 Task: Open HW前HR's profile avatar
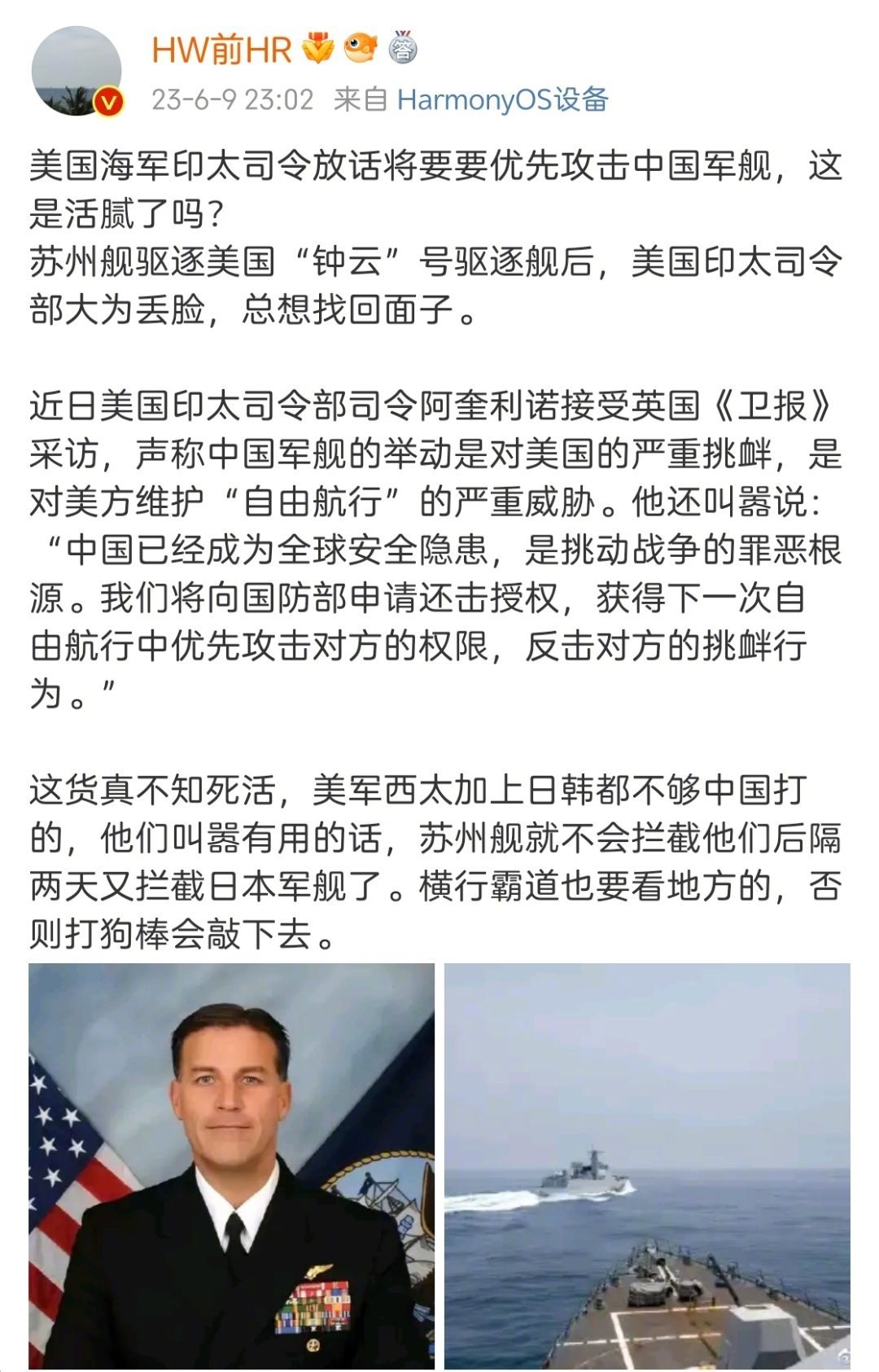click(77, 71)
